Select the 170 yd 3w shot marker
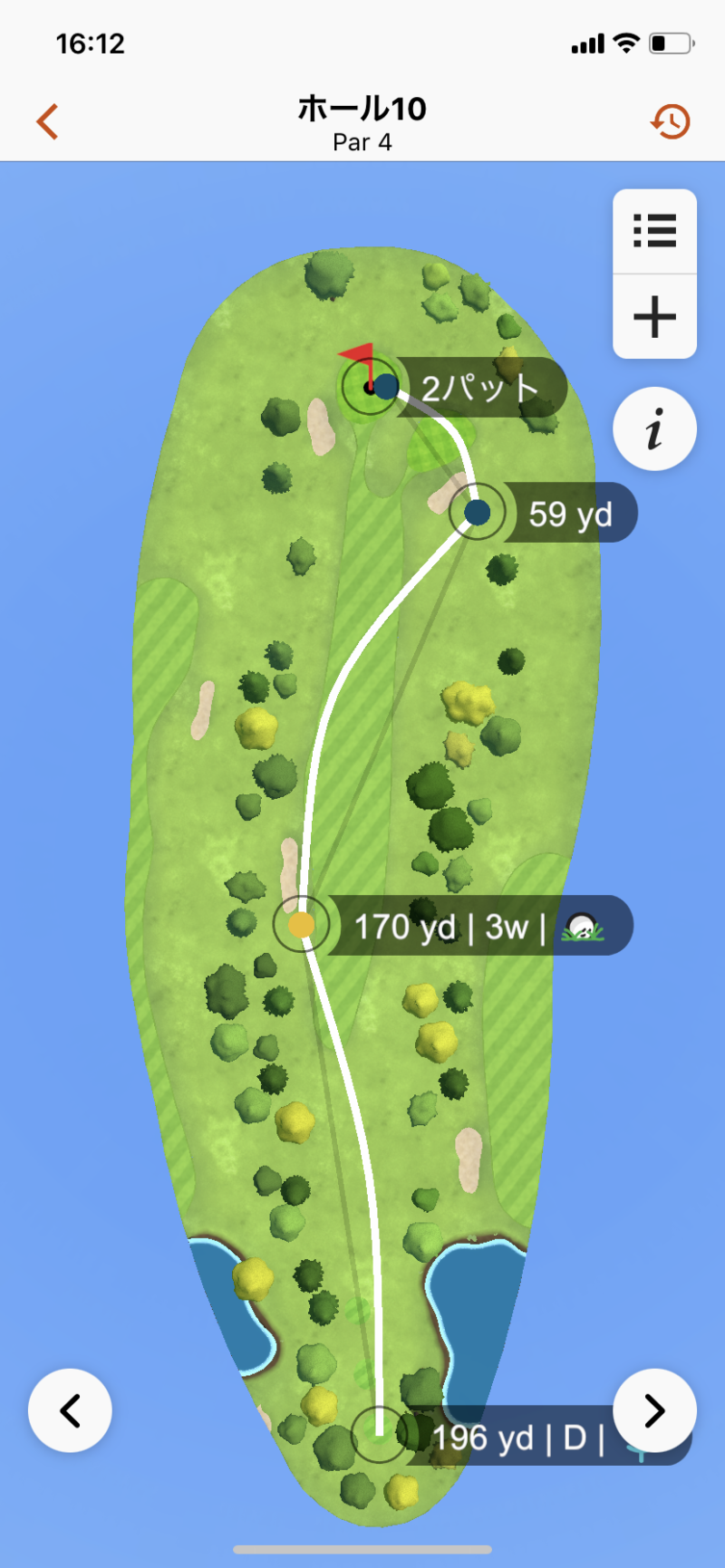 pyautogui.click(x=302, y=925)
